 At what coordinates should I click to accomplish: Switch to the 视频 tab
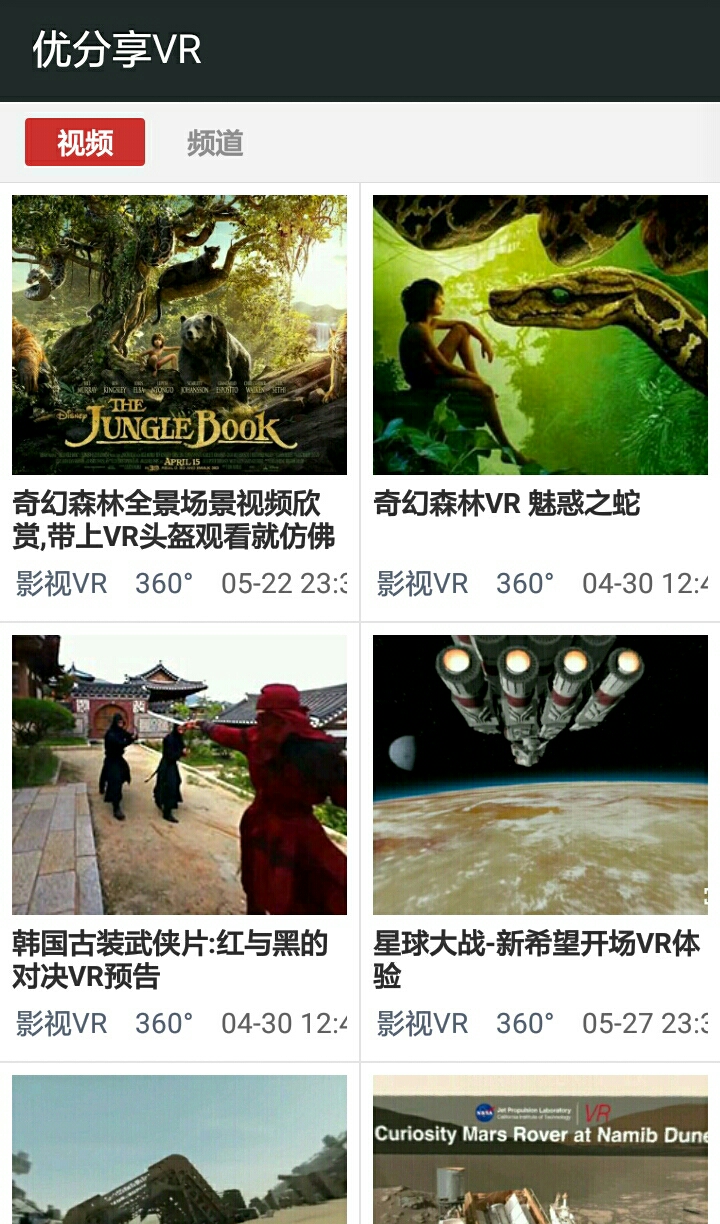click(85, 142)
